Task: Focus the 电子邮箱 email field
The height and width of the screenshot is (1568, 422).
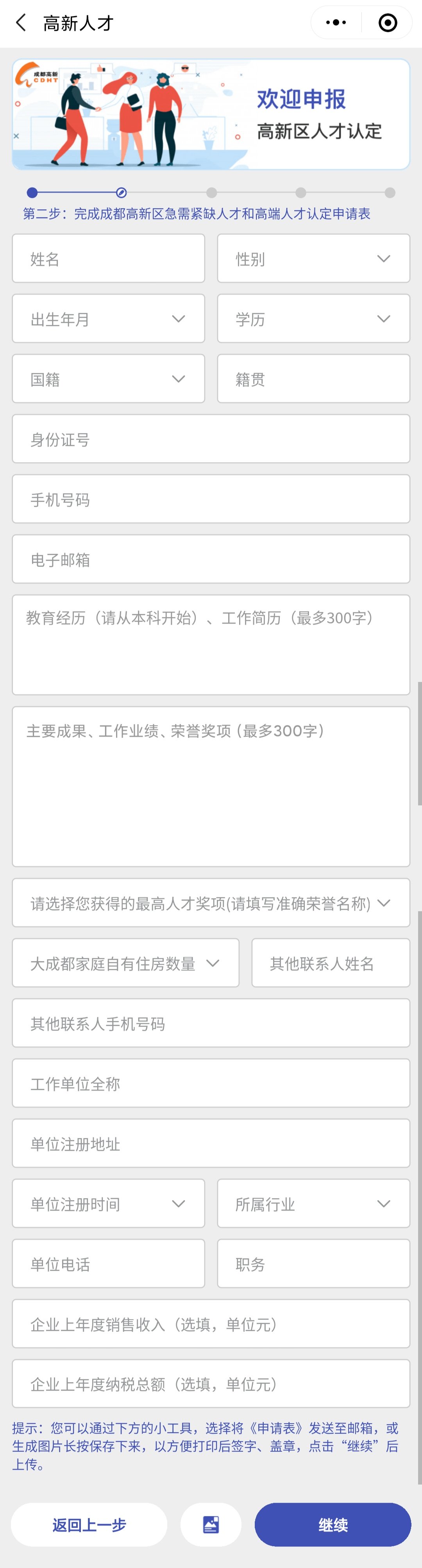Action: pyautogui.click(x=211, y=559)
